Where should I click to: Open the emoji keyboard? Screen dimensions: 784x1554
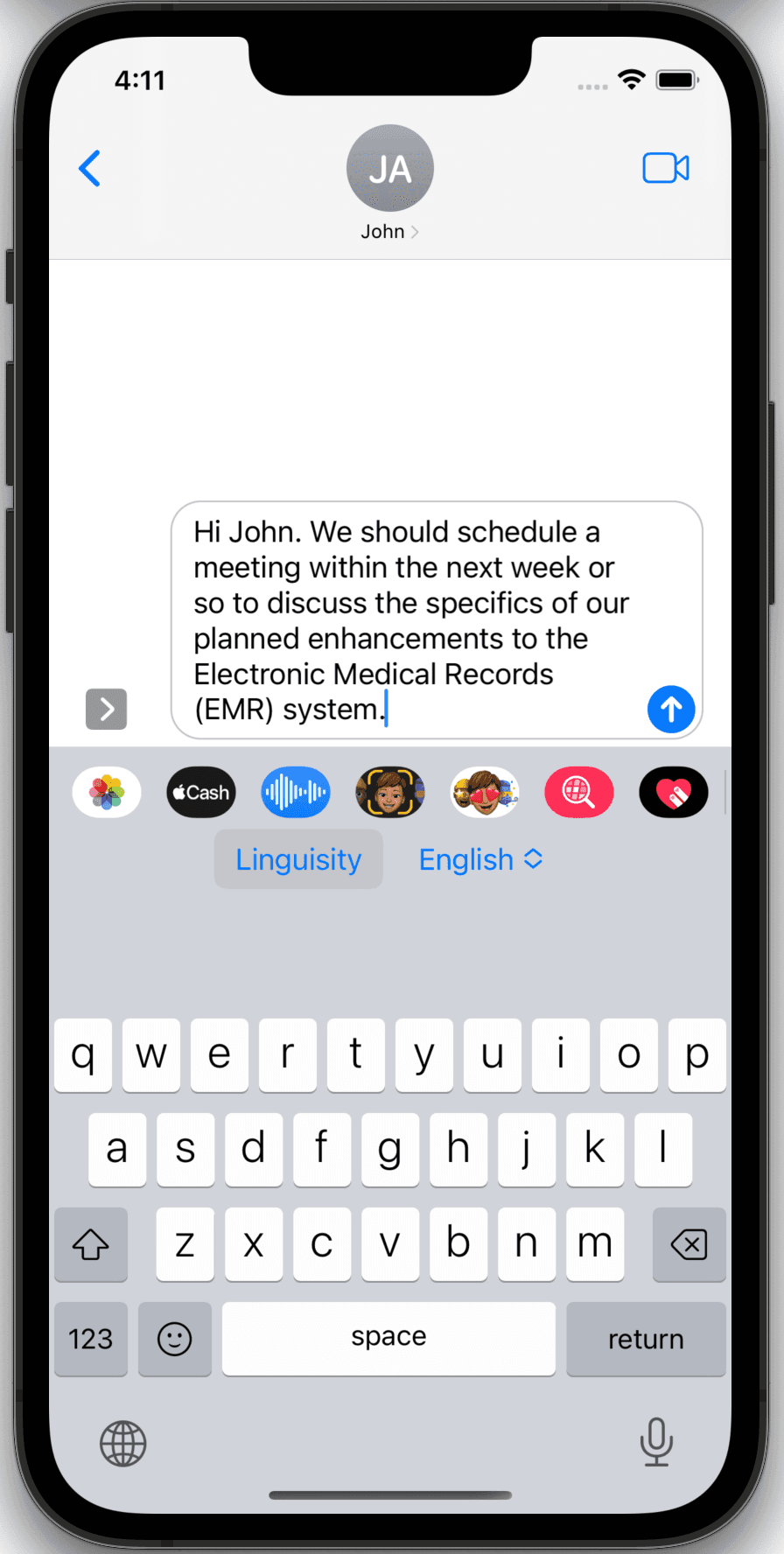click(x=175, y=1339)
